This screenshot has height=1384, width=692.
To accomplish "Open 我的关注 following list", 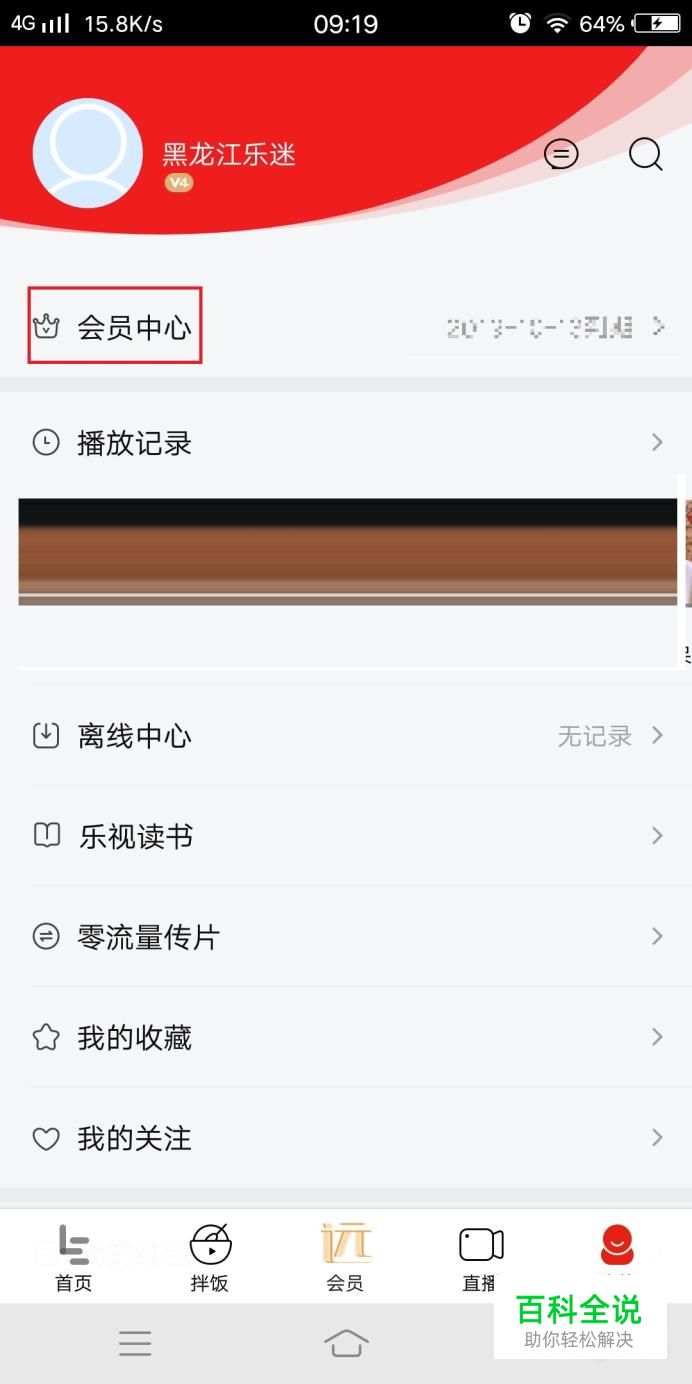I will [346, 1138].
